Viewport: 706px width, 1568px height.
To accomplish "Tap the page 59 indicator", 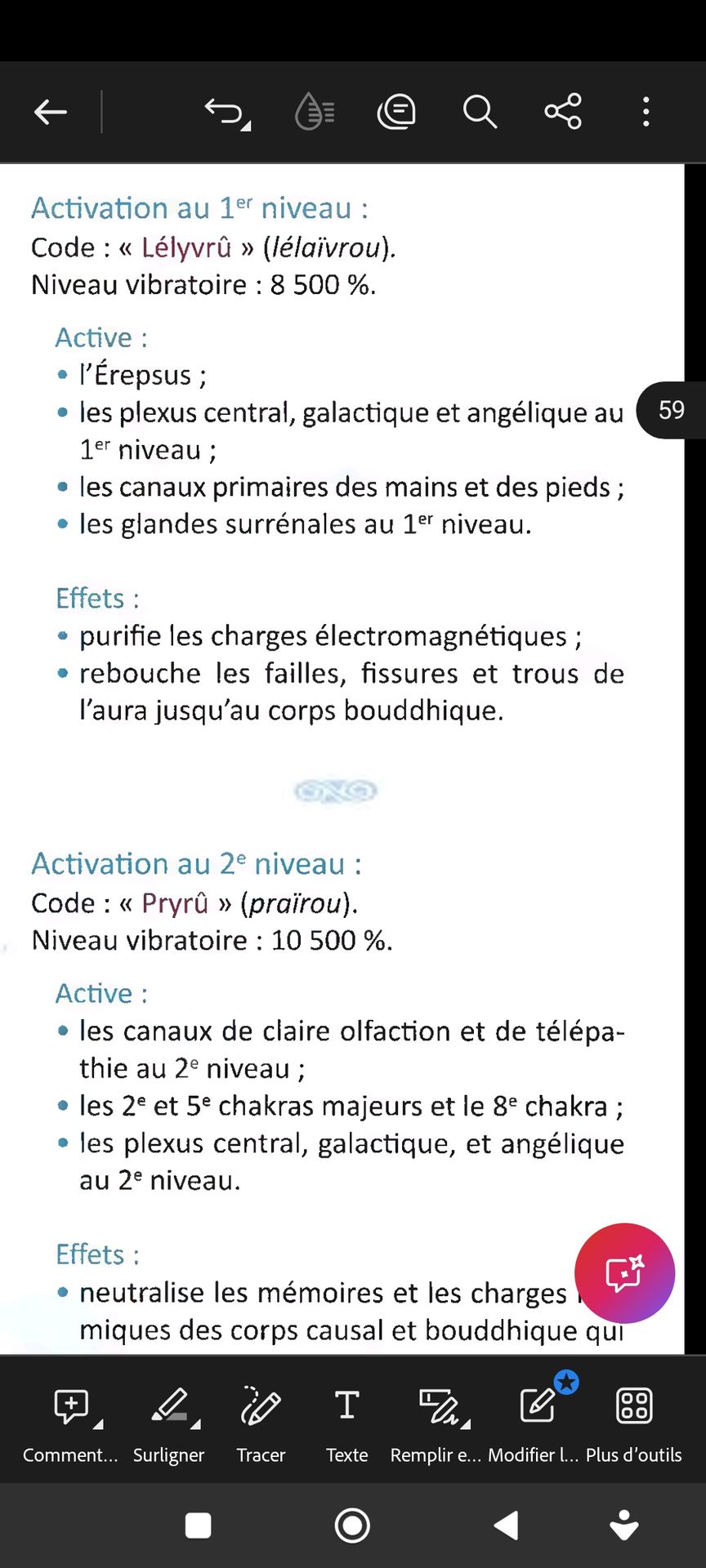I will coord(671,410).
